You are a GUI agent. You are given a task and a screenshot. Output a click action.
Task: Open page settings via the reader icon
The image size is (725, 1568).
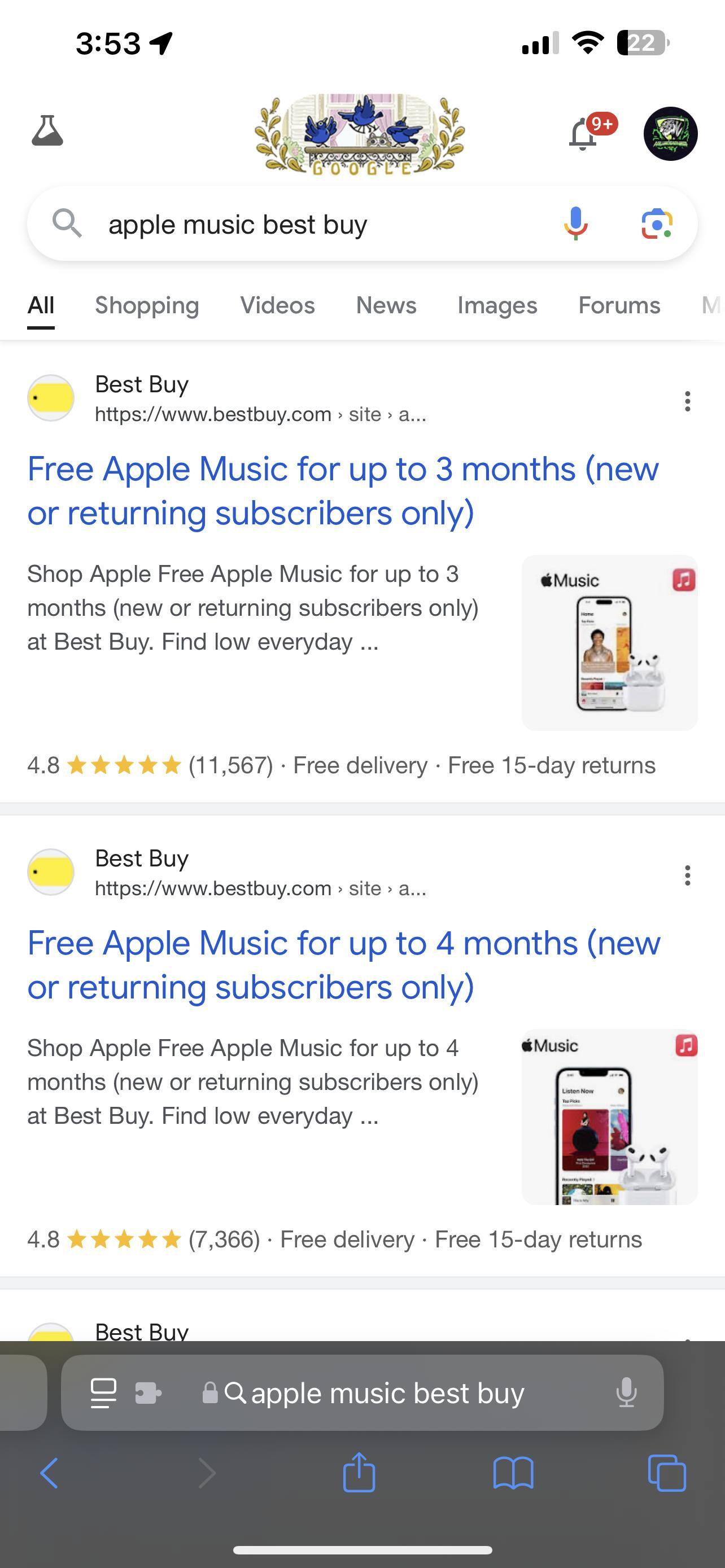click(x=103, y=1393)
